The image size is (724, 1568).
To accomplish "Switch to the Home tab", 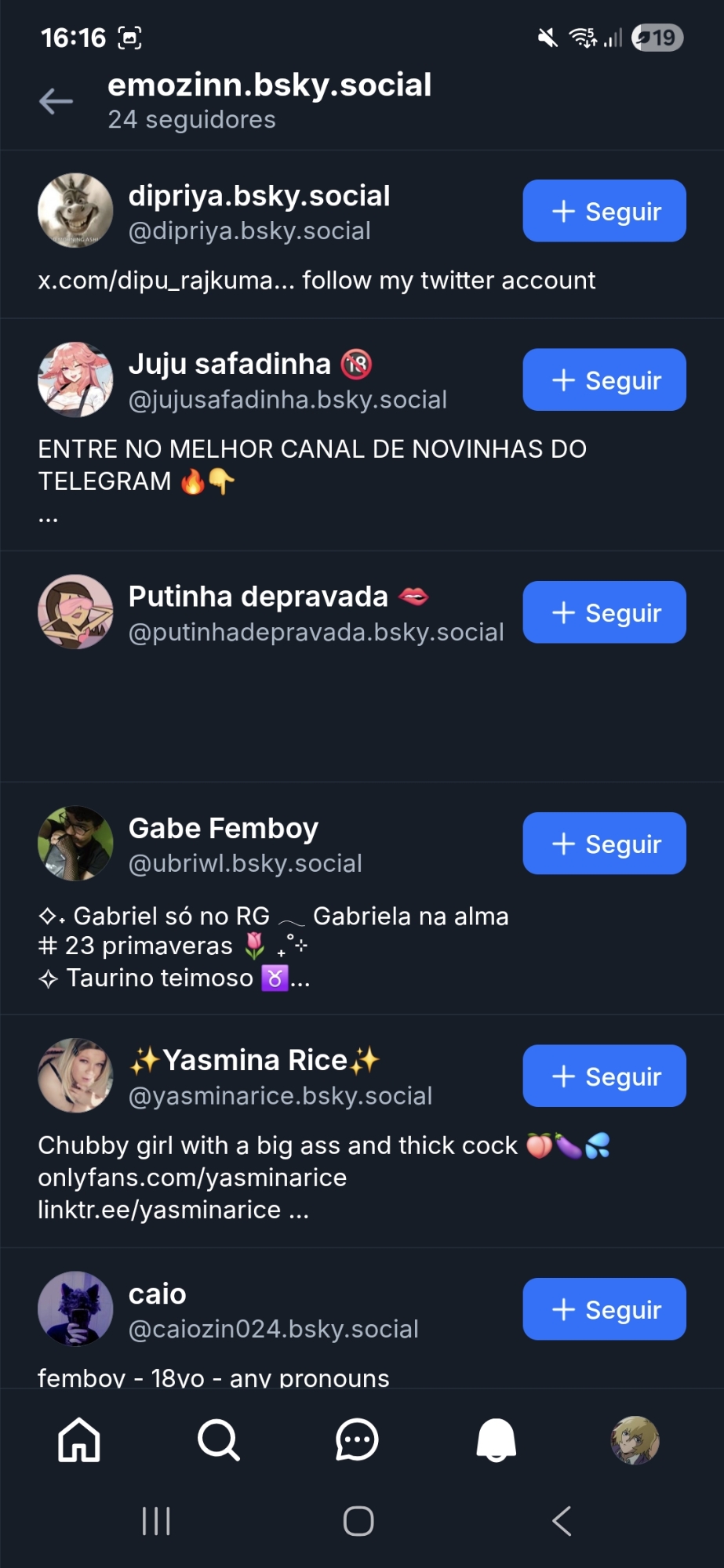I will pyautogui.click(x=79, y=1440).
